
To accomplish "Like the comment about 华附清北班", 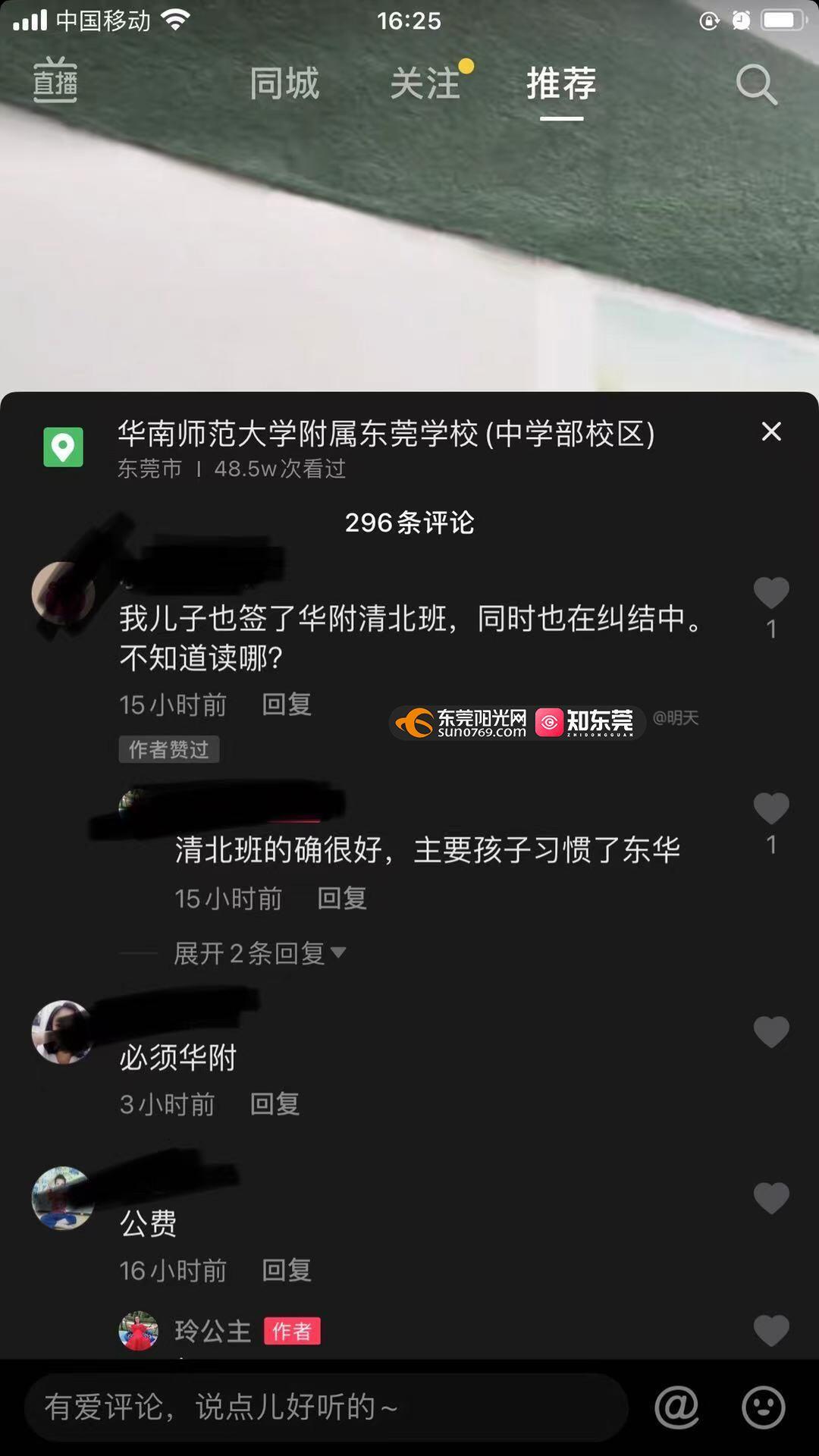I will point(771,593).
